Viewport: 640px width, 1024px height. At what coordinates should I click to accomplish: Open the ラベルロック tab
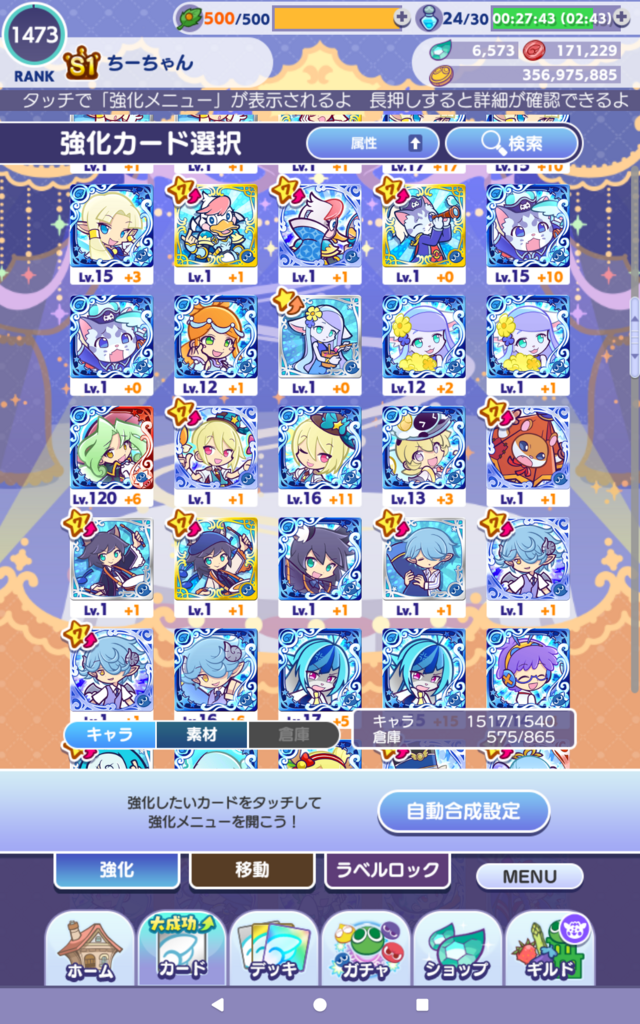pyautogui.click(x=387, y=870)
